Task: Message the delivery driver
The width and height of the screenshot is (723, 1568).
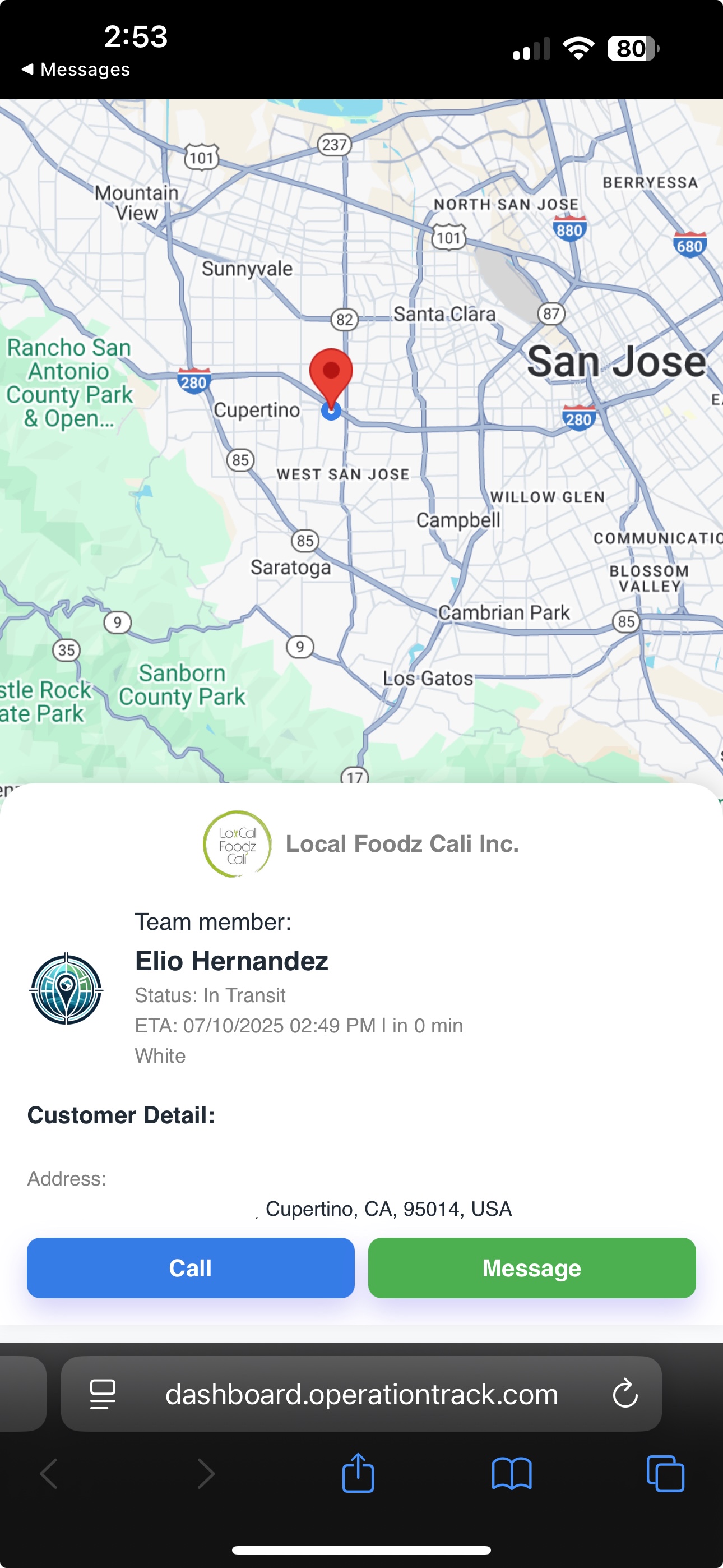Action: tap(531, 1268)
